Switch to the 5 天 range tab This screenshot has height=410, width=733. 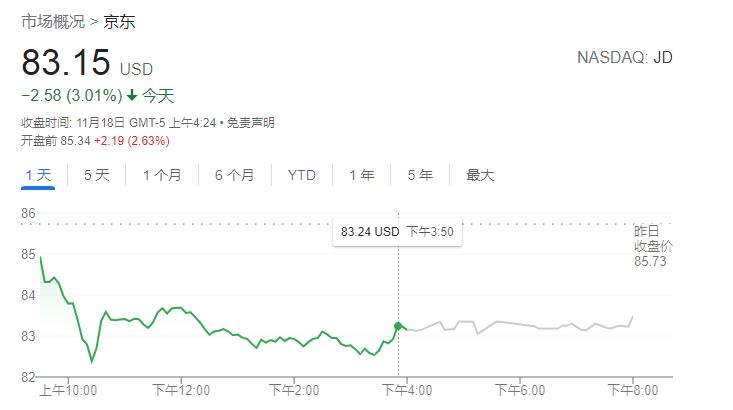point(97,175)
